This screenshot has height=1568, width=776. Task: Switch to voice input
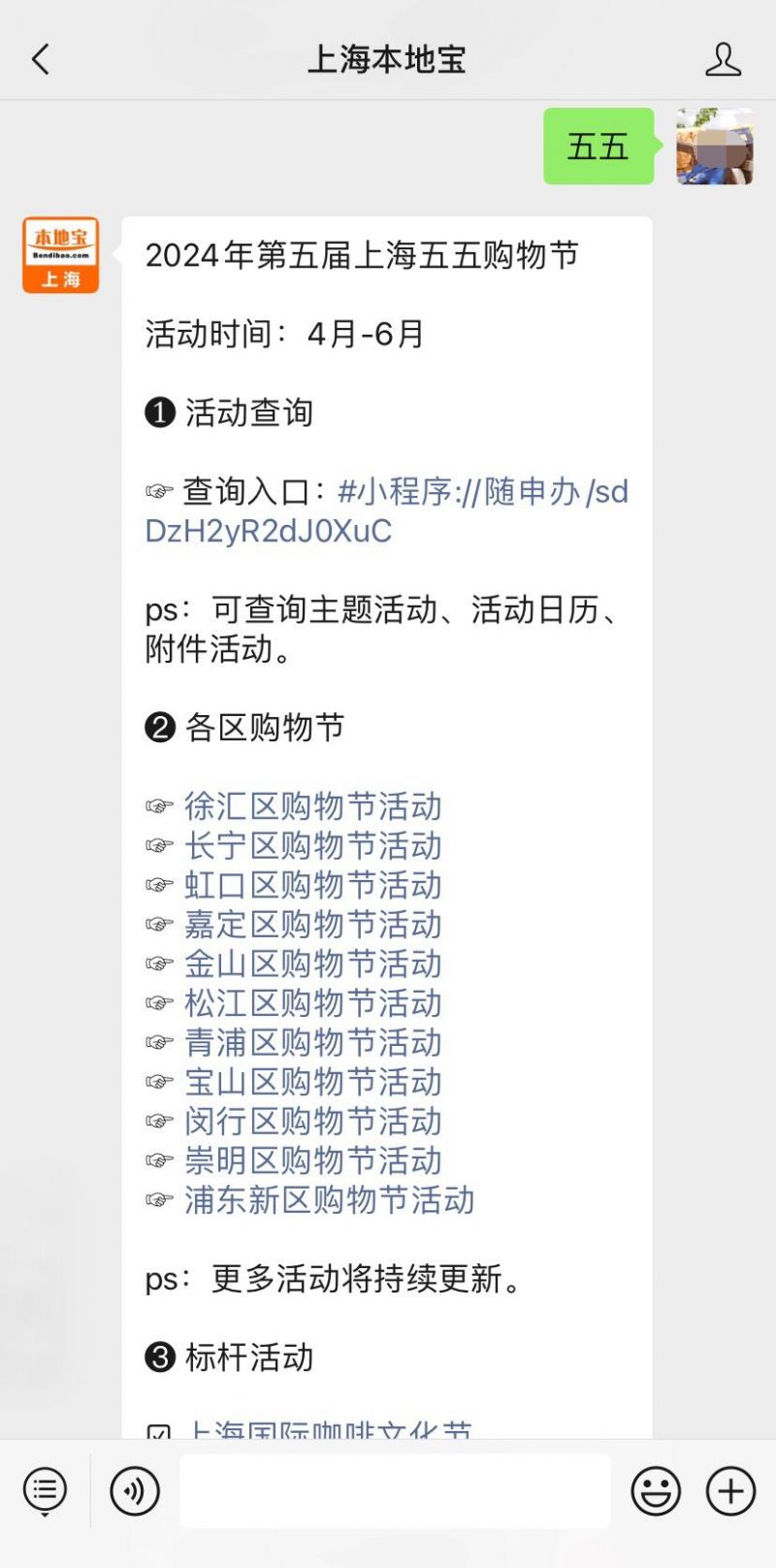[135, 1491]
